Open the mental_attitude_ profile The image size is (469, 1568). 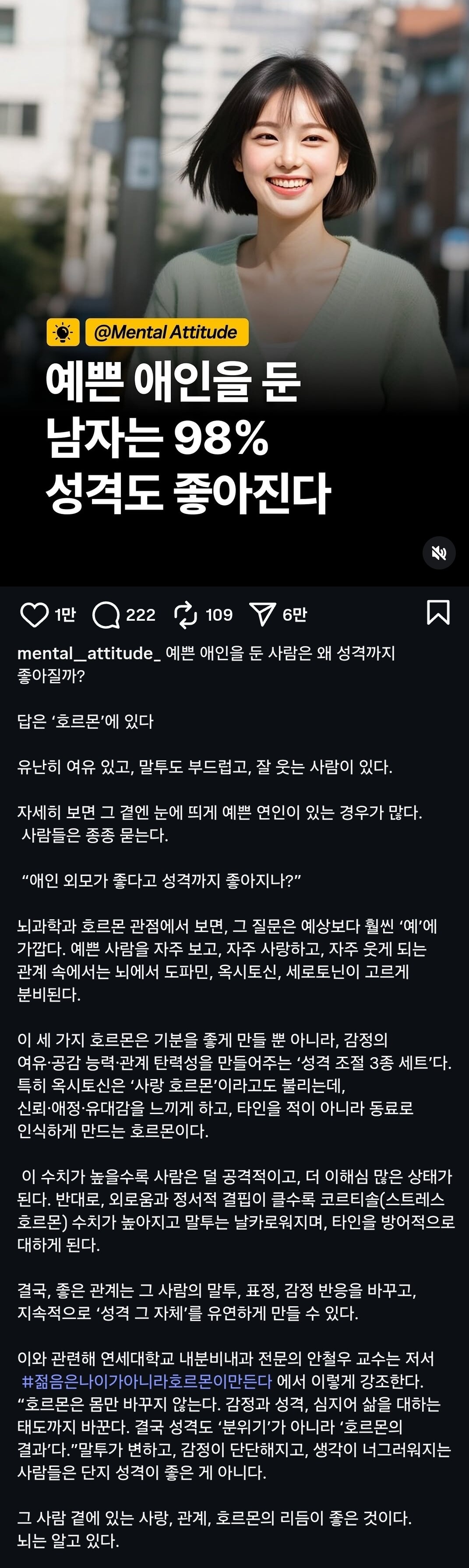coord(89,653)
